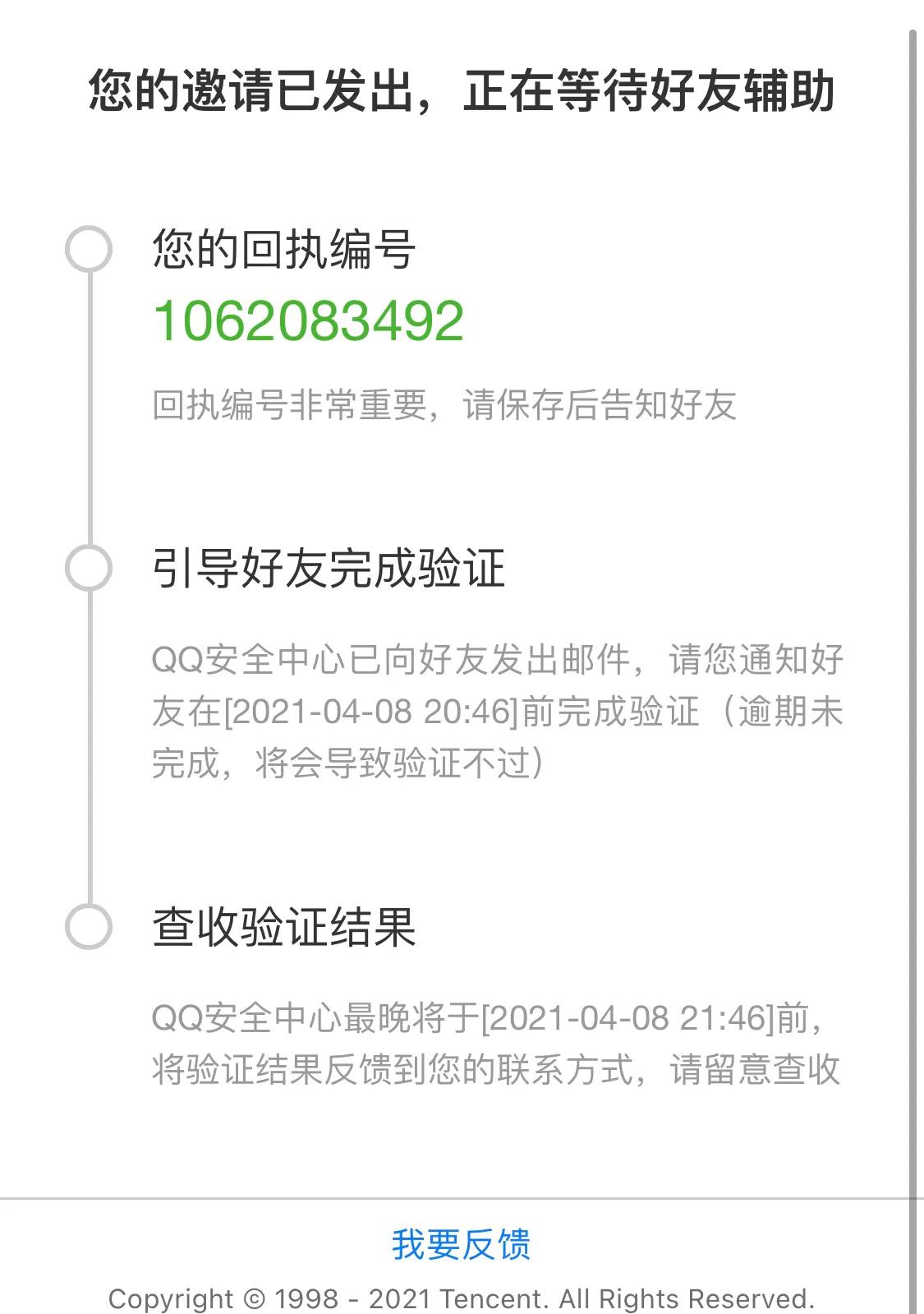
Task: Click the separator above 我要反馈
Action: point(462,1193)
